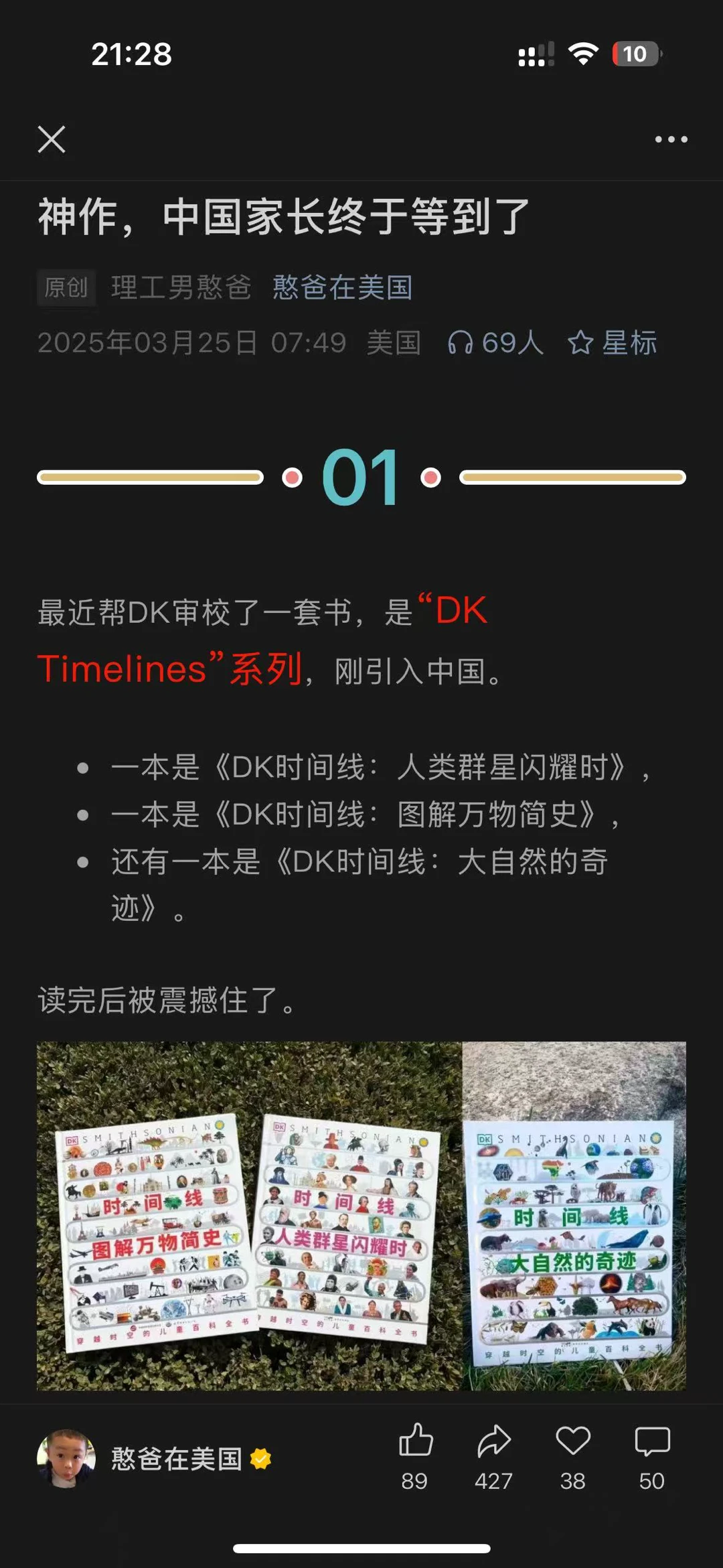Open the three-dot overflow menu
Image resolution: width=723 pixels, height=1568 pixels.
[x=671, y=139]
